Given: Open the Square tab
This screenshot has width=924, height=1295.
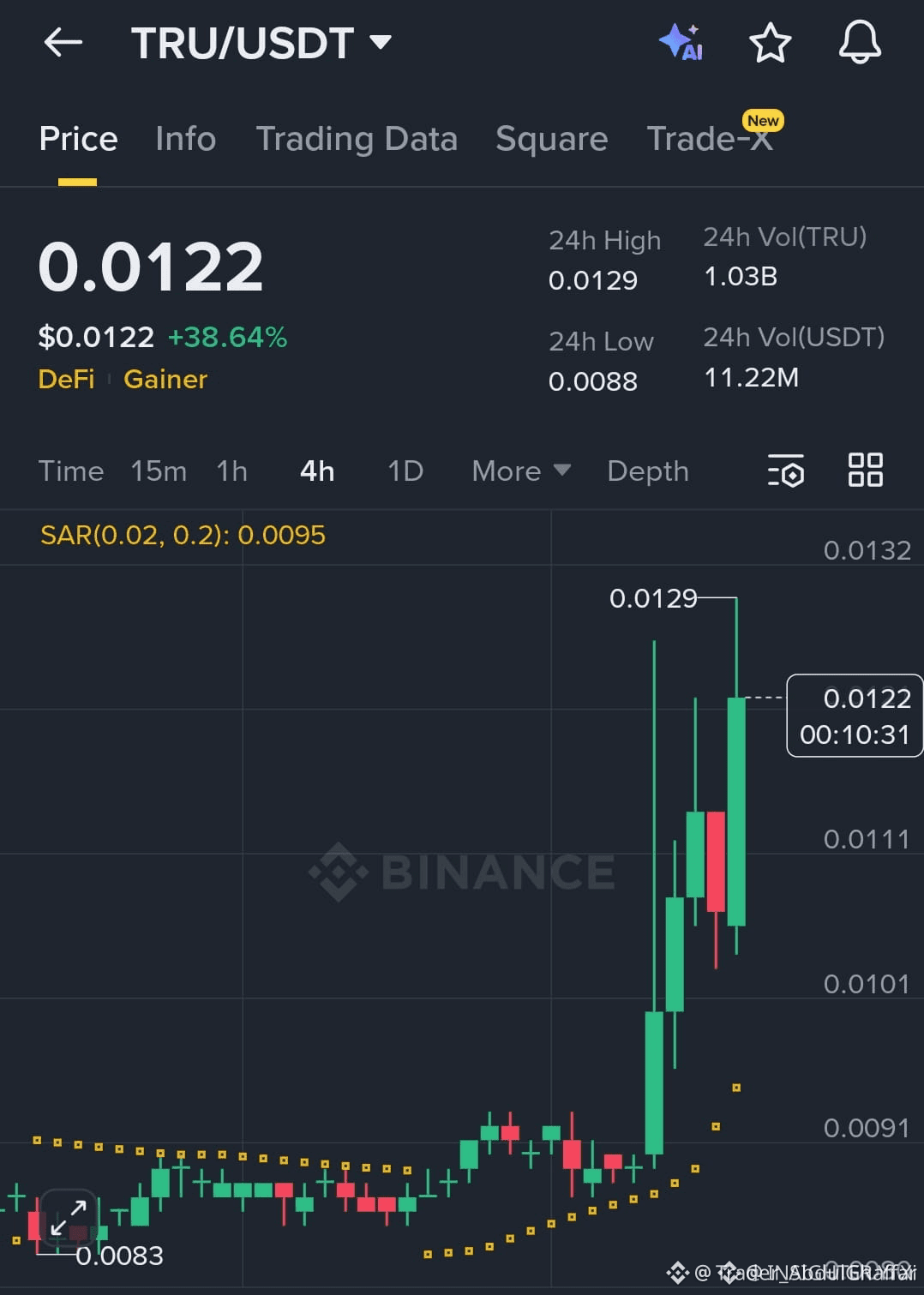Looking at the screenshot, I should [x=551, y=139].
